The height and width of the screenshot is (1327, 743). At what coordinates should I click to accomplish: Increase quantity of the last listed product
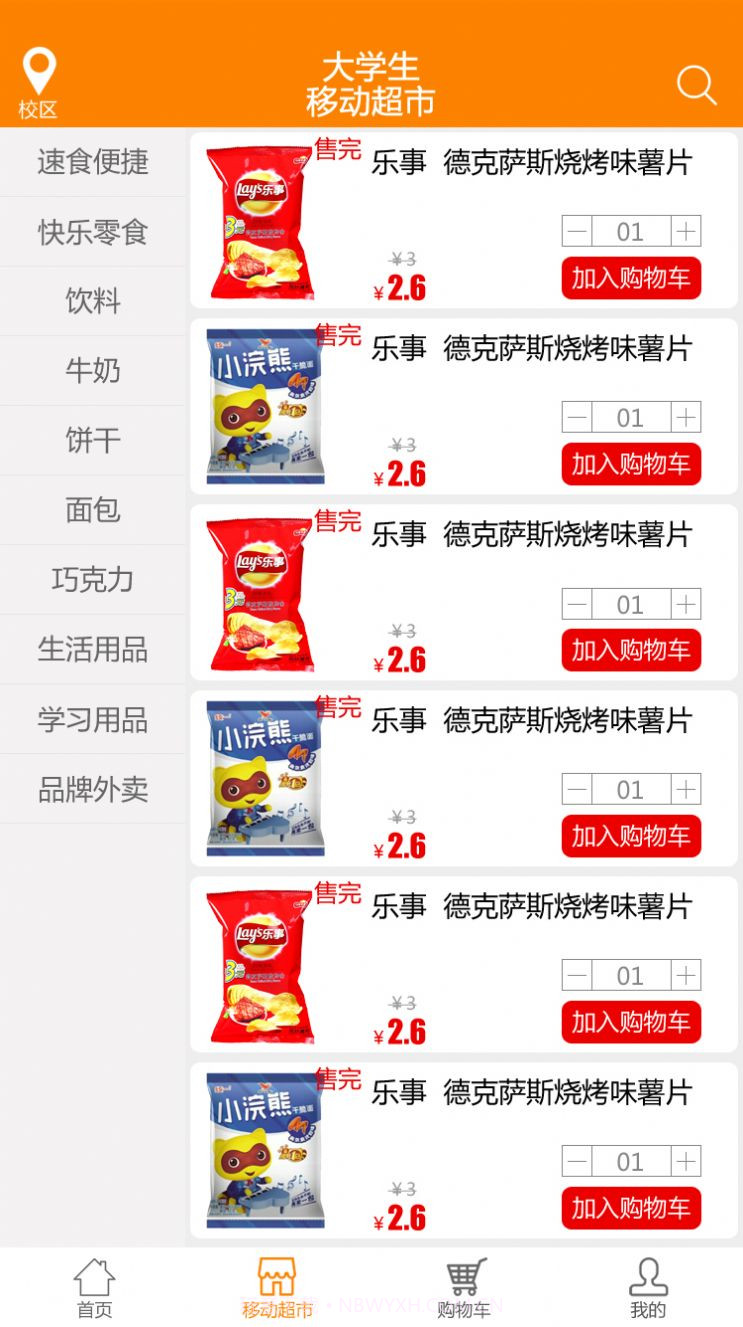pyautogui.click(x=684, y=1161)
